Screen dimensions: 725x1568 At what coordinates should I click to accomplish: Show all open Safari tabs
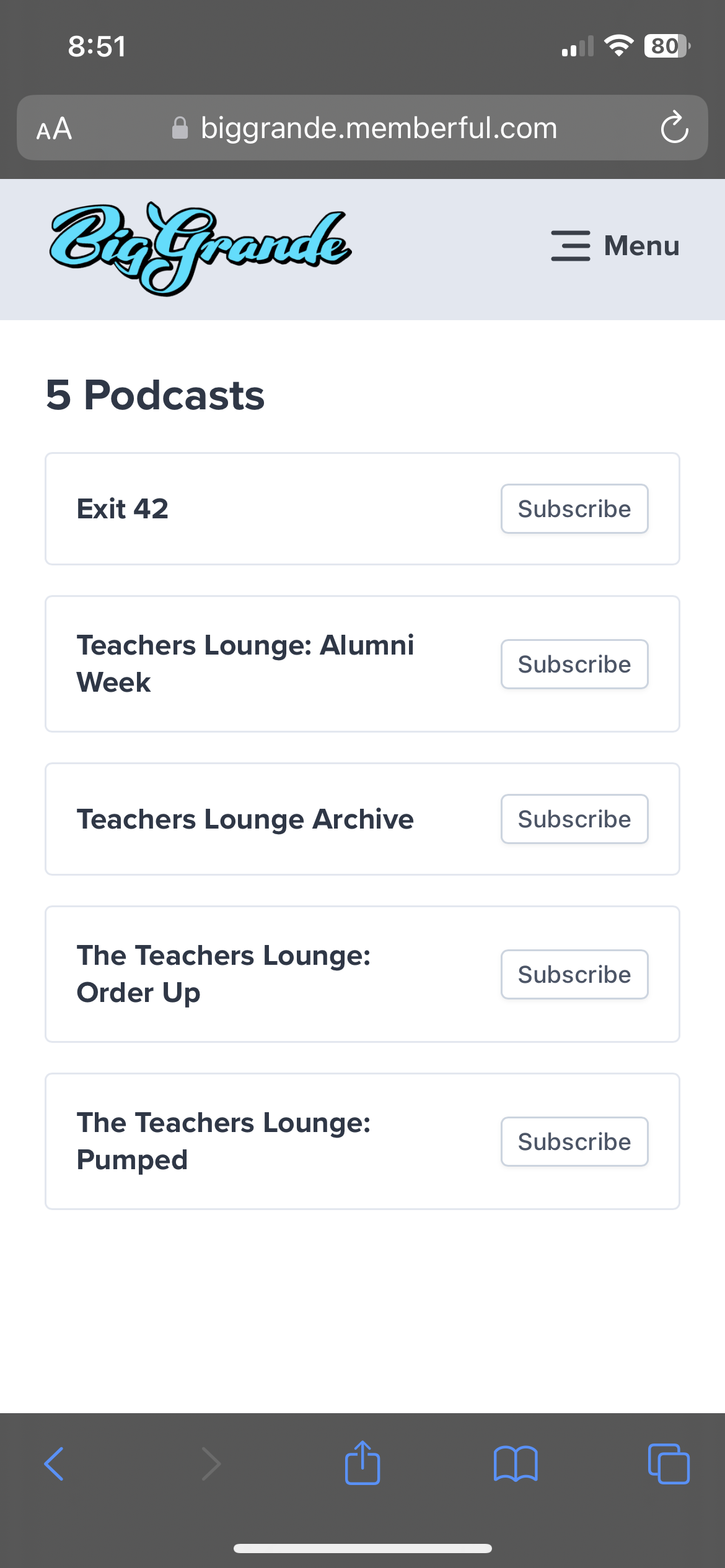click(668, 1464)
